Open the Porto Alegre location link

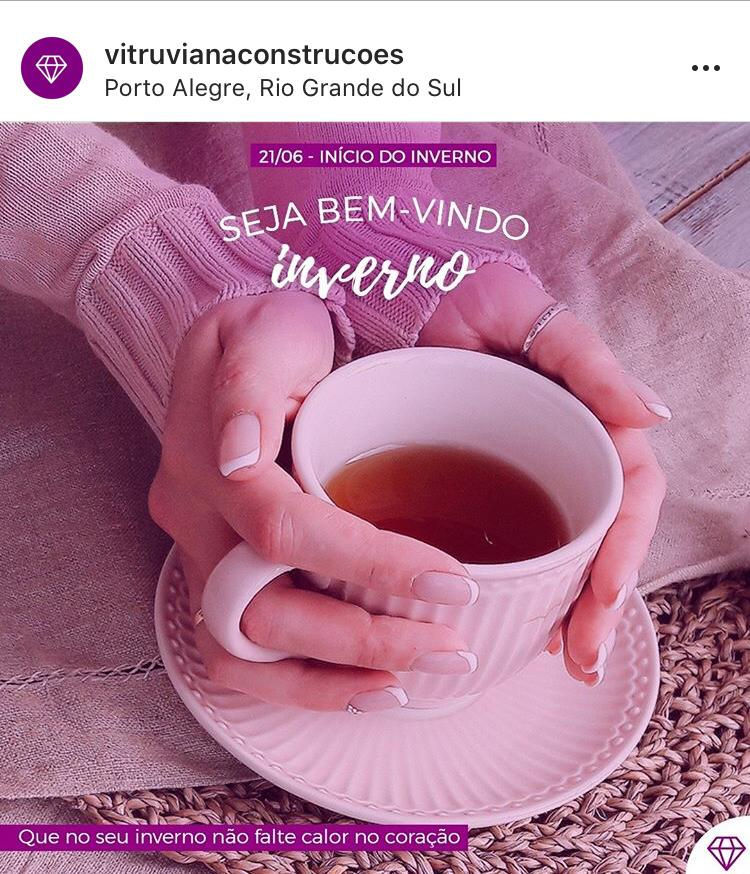tap(282, 87)
